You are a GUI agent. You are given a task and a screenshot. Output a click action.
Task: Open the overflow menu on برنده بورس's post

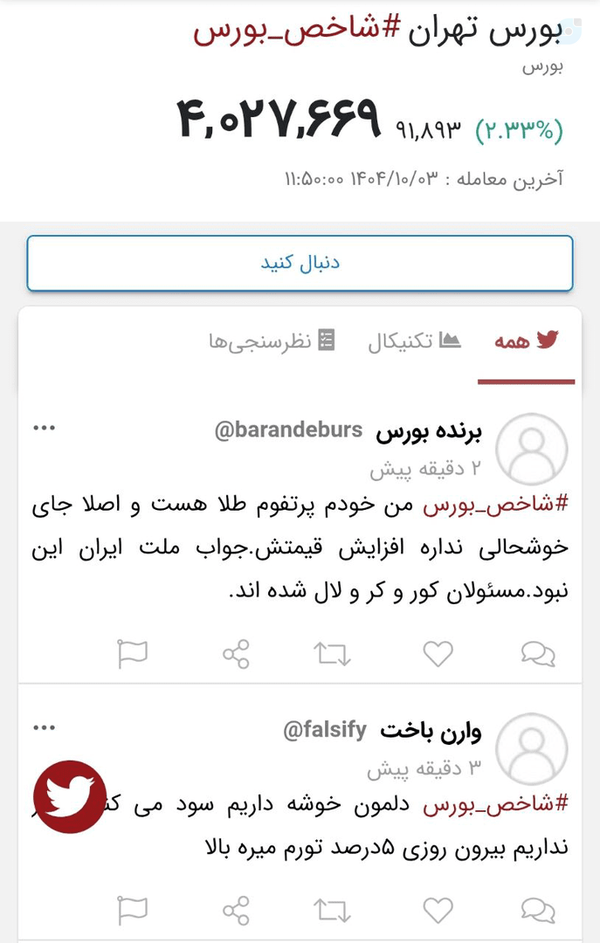(44, 428)
